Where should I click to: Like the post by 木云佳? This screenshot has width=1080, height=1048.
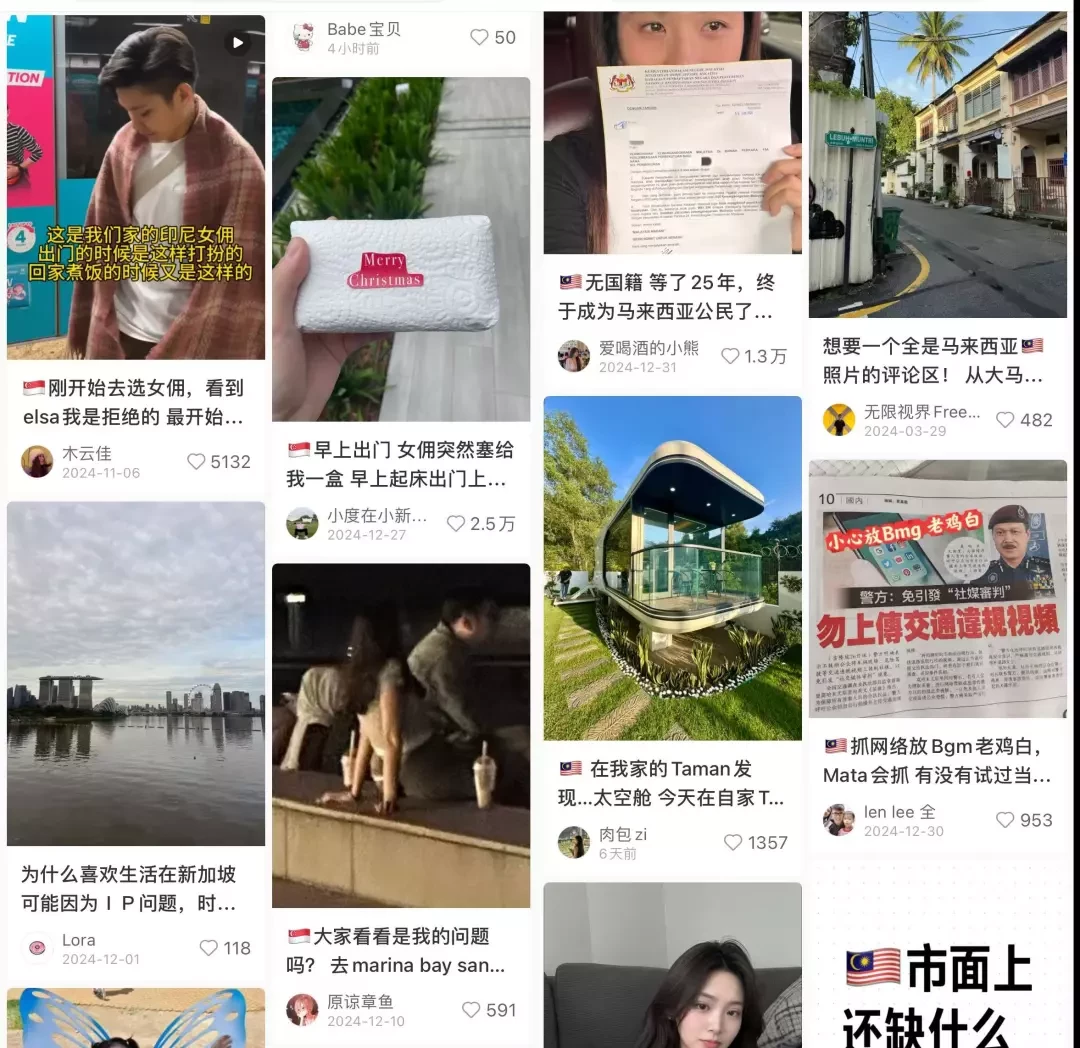[x=197, y=462]
